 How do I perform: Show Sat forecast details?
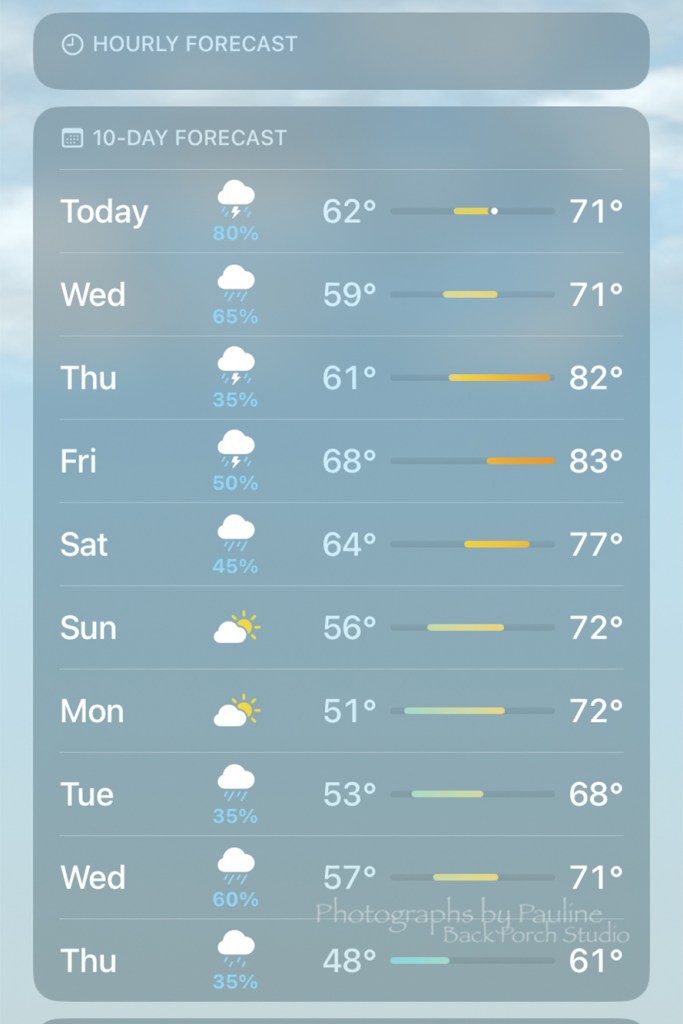tap(341, 545)
